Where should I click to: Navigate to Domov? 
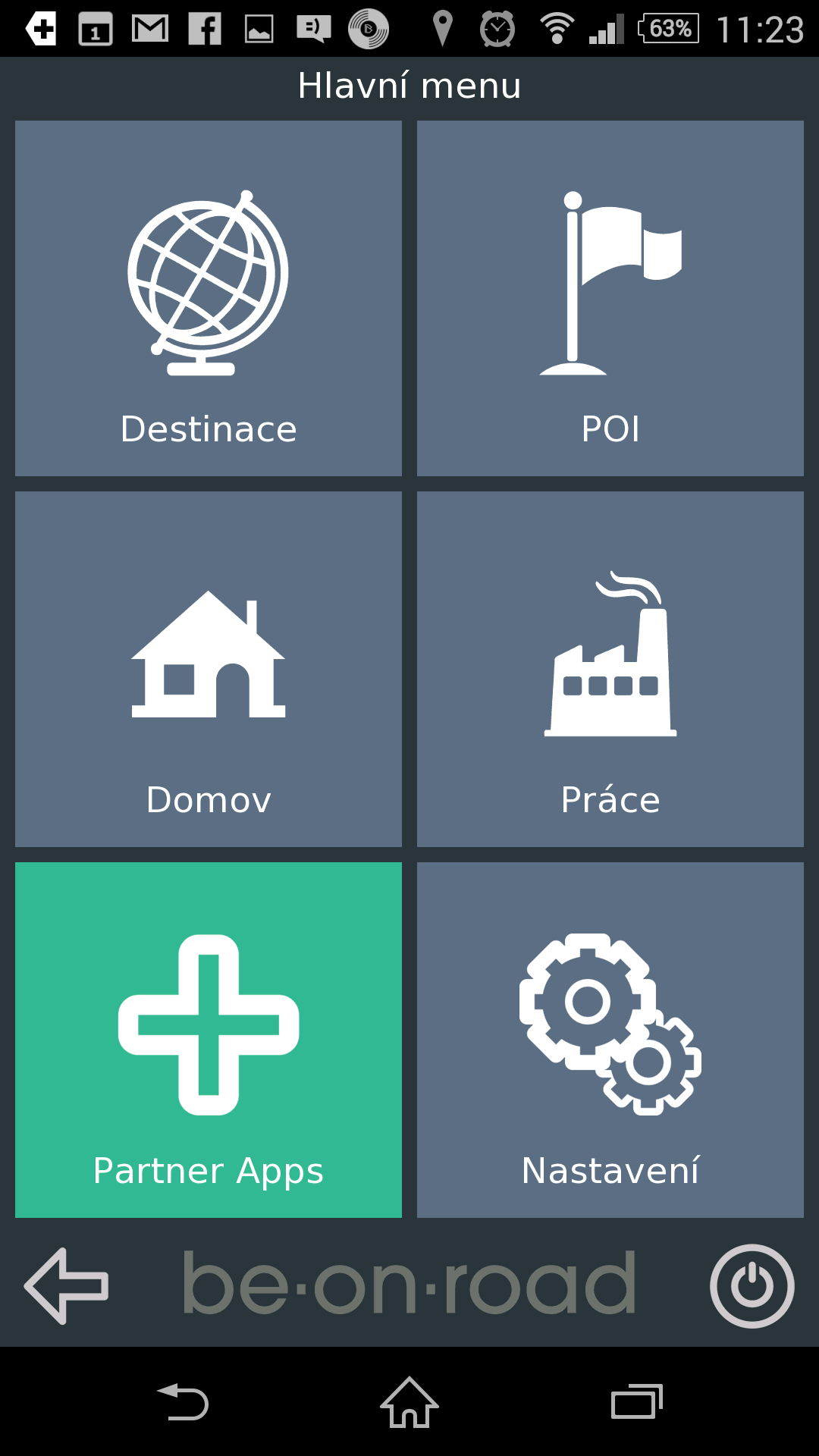click(x=209, y=669)
